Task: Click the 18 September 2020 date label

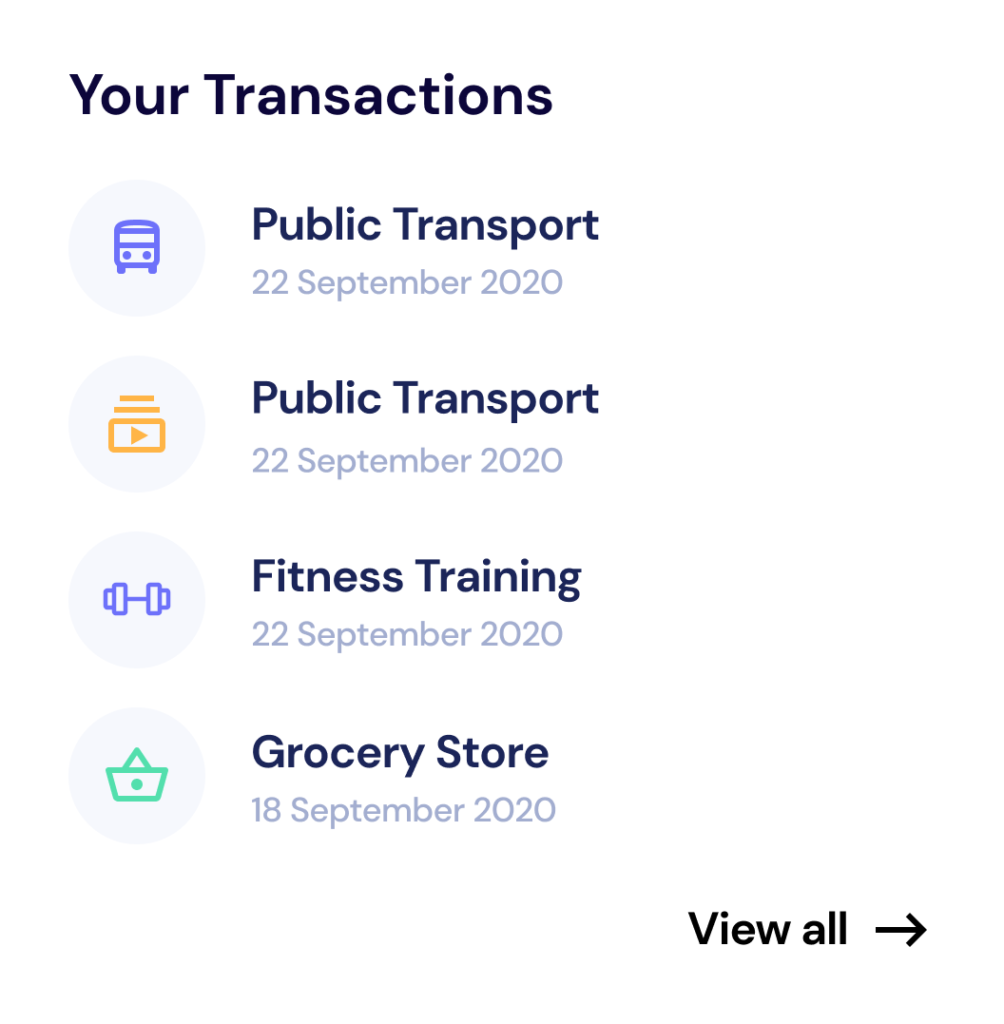Action: click(402, 810)
